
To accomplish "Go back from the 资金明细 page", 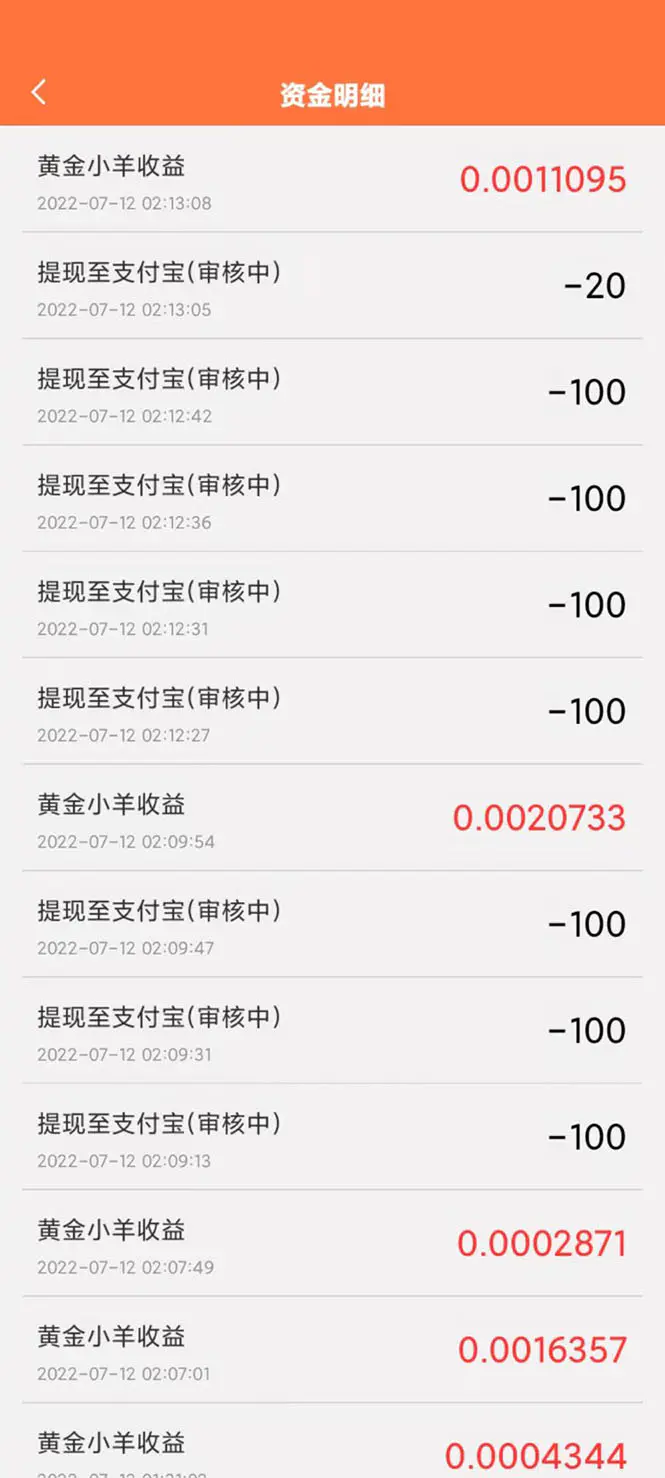I will pyautogui.click(x=39, y=93).
